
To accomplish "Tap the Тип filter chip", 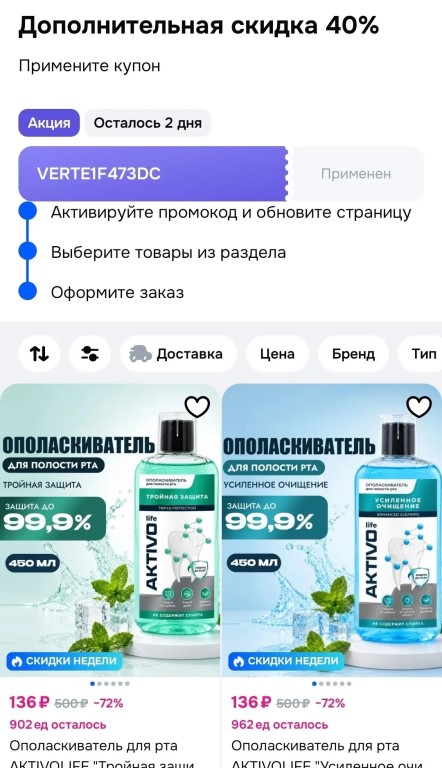I will tap(420, 354).
